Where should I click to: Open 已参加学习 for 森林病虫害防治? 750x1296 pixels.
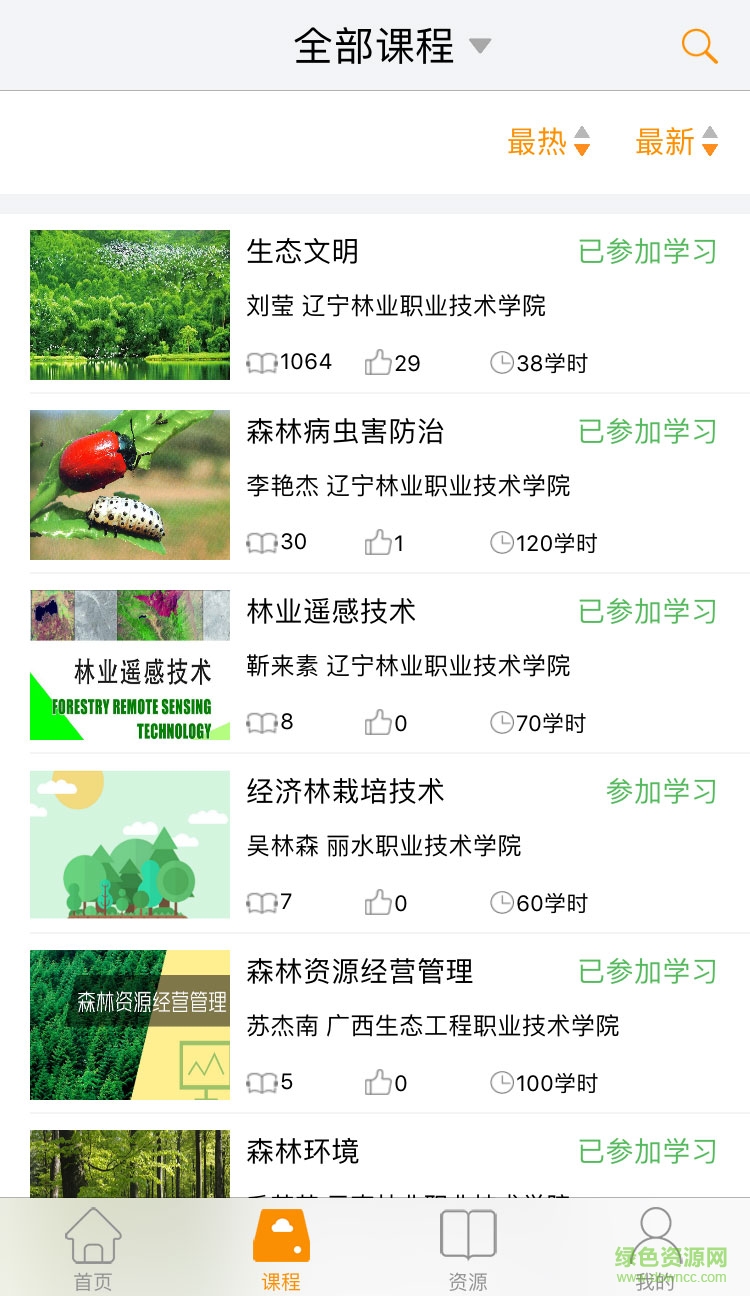(646, 432)
